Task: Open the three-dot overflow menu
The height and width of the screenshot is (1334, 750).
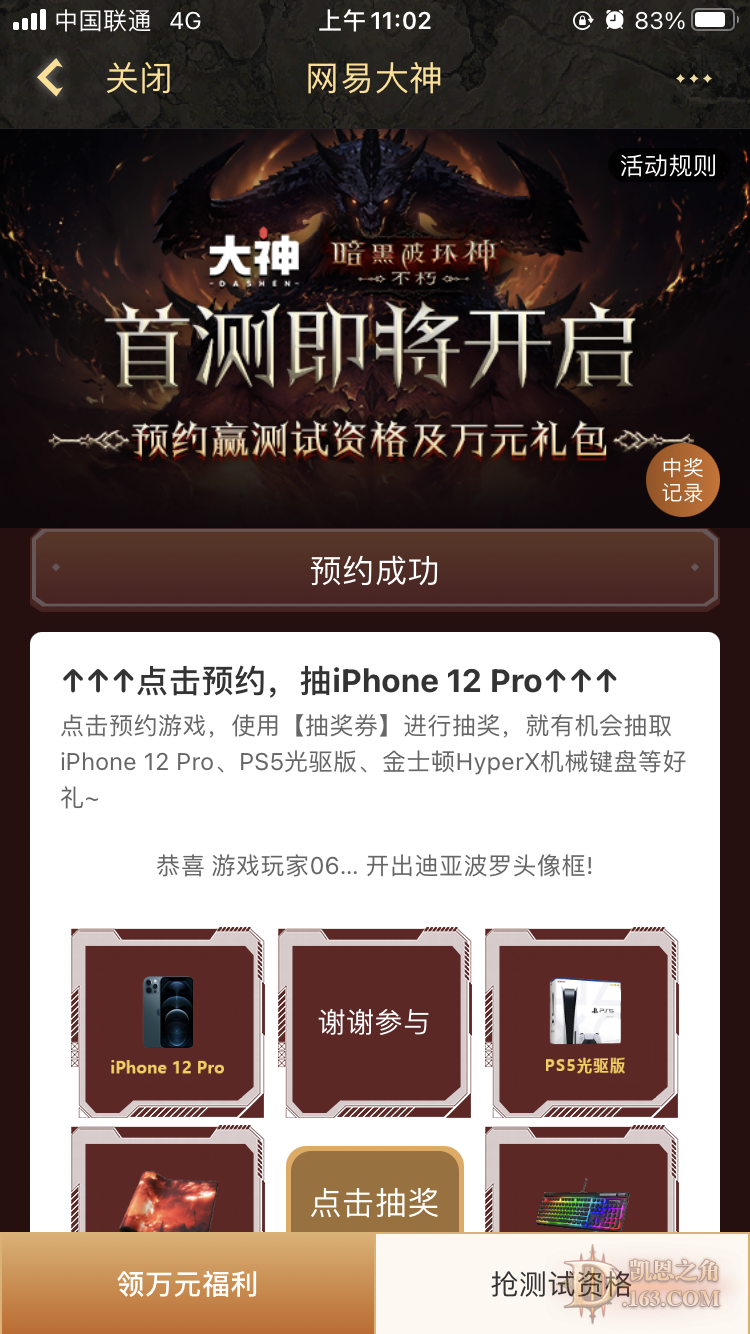Action: 693,79
